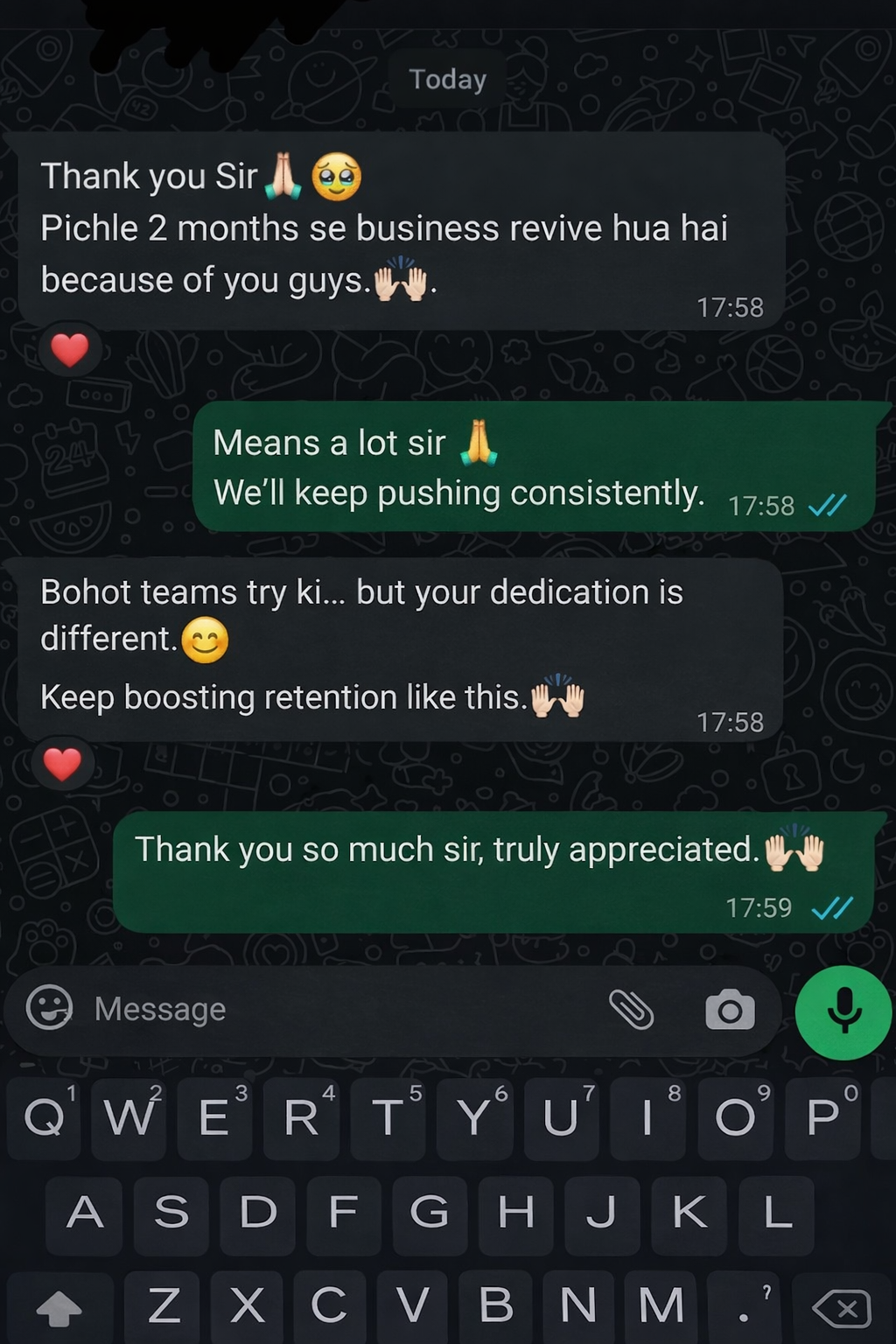Tap the shift key on keyboard

tap(59, 1309)
